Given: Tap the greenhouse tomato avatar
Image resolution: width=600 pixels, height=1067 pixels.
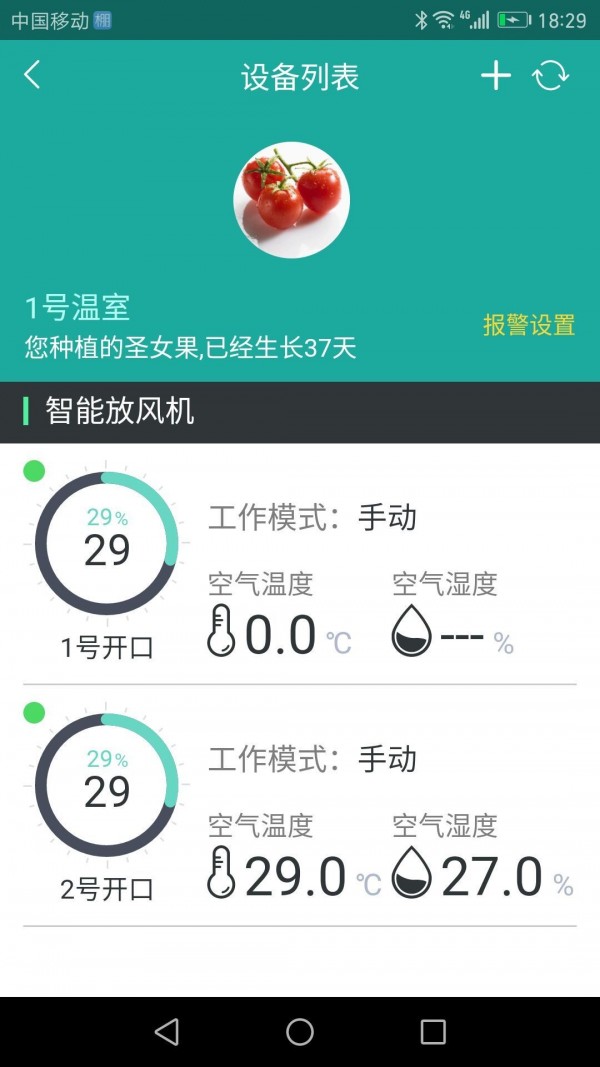Looking at the screenshot, I should [292, 200].
